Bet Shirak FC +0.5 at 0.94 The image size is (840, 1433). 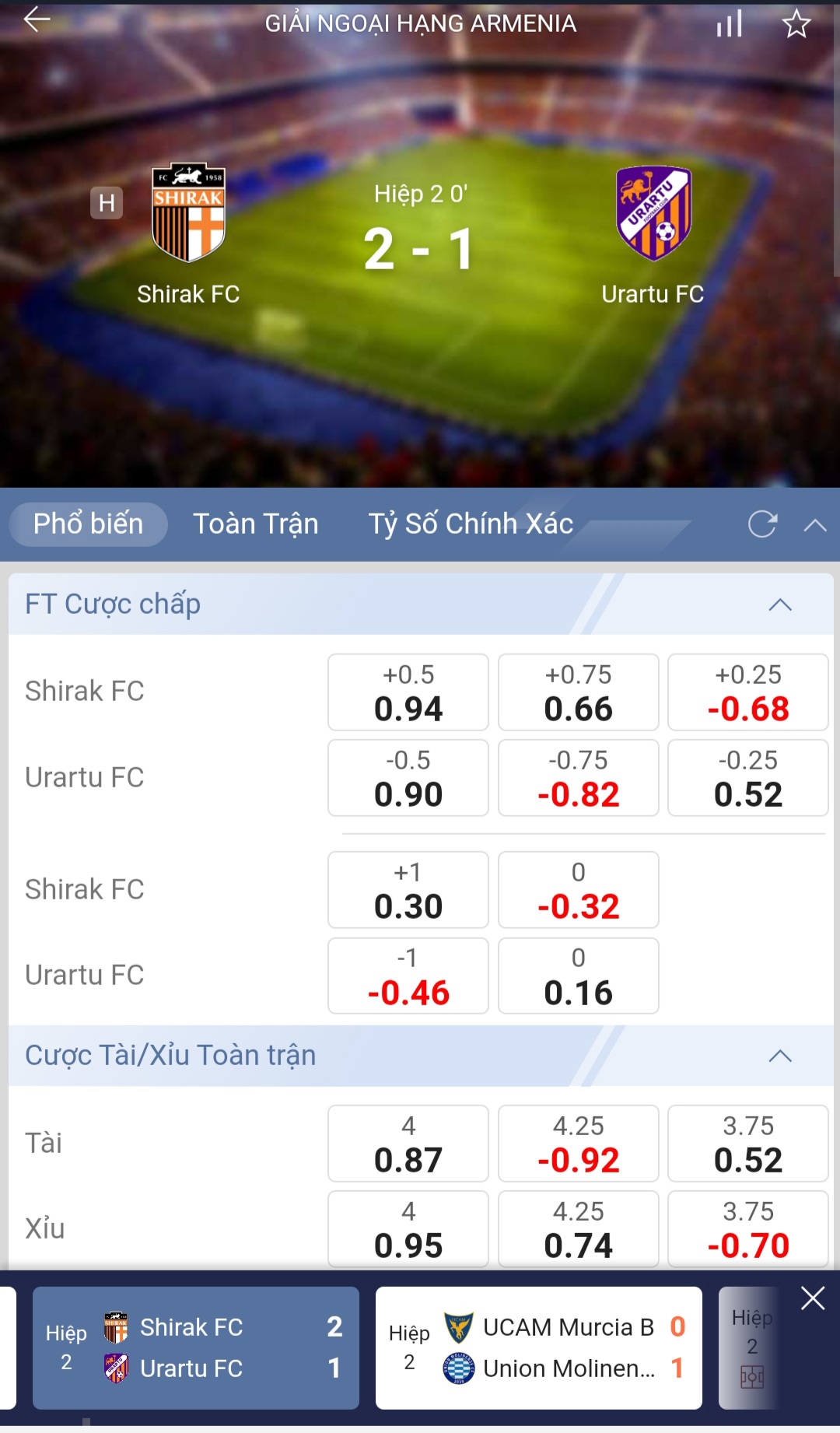[x=408, y=692]
